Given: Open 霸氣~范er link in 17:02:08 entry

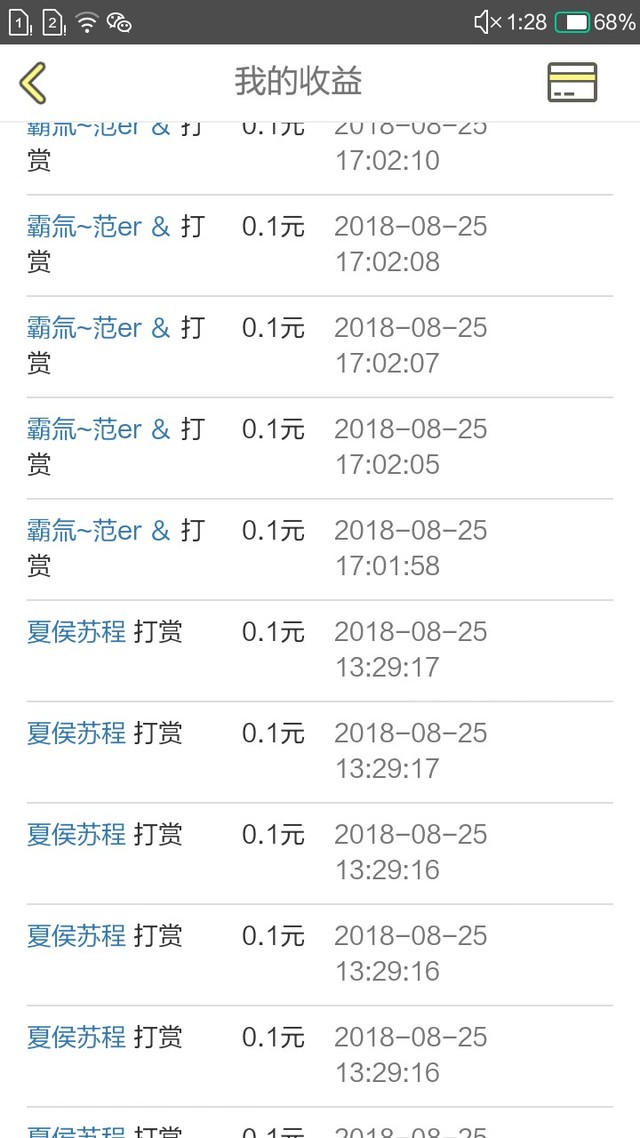Looking at the screenshot, I should tap(98, 227).
